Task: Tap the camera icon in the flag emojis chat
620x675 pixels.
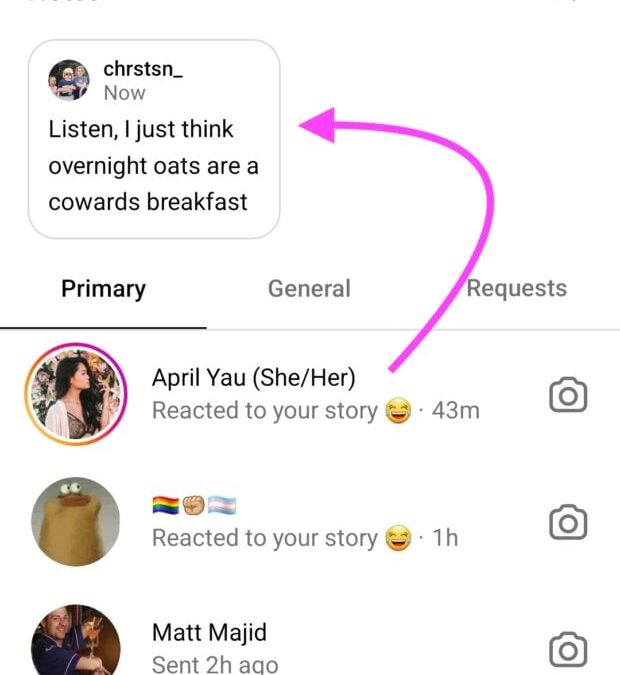Action: click(568, 522)
